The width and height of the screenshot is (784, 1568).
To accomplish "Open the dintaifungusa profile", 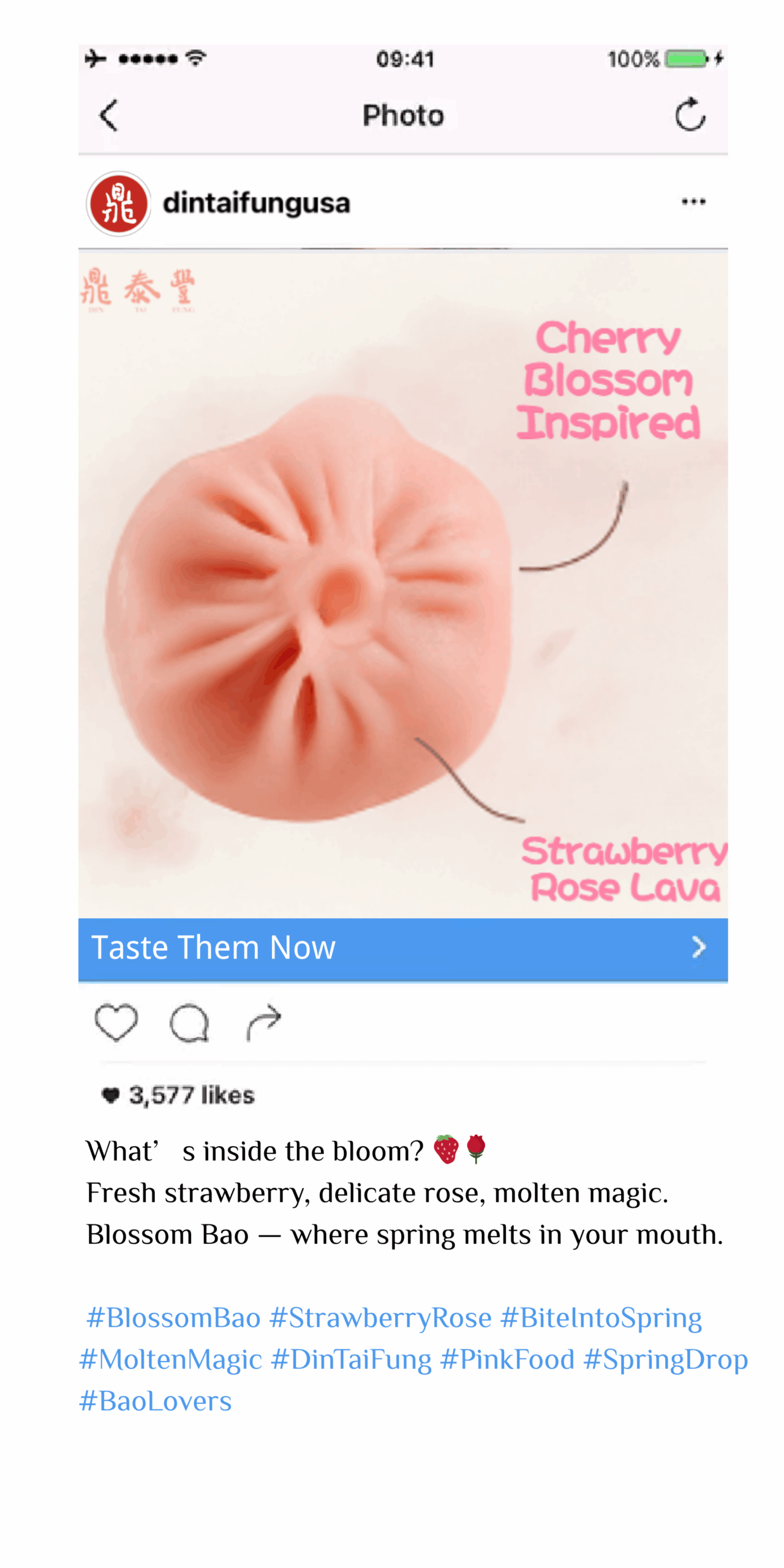I will coord(256,203).
